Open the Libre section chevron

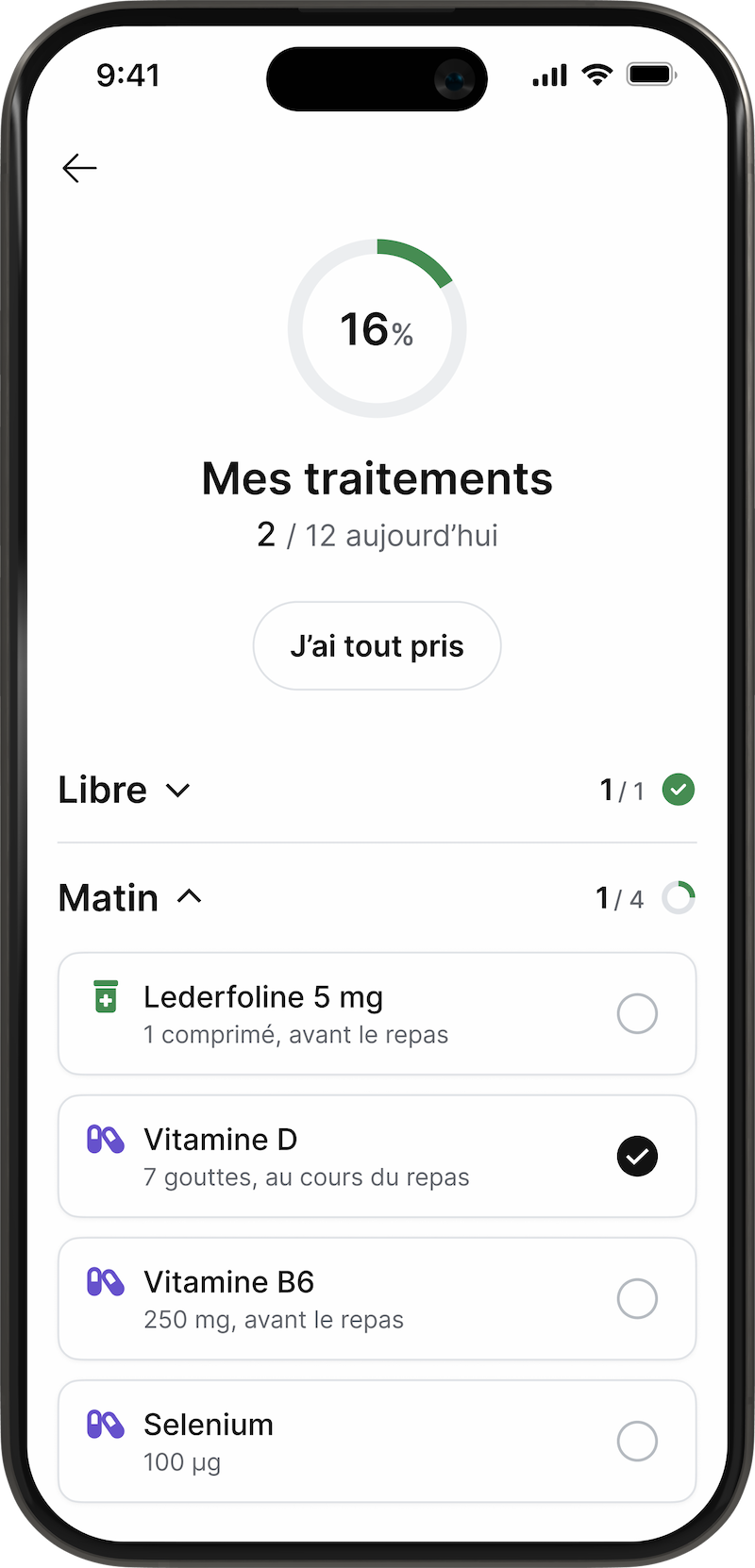[x=178, y=792]
